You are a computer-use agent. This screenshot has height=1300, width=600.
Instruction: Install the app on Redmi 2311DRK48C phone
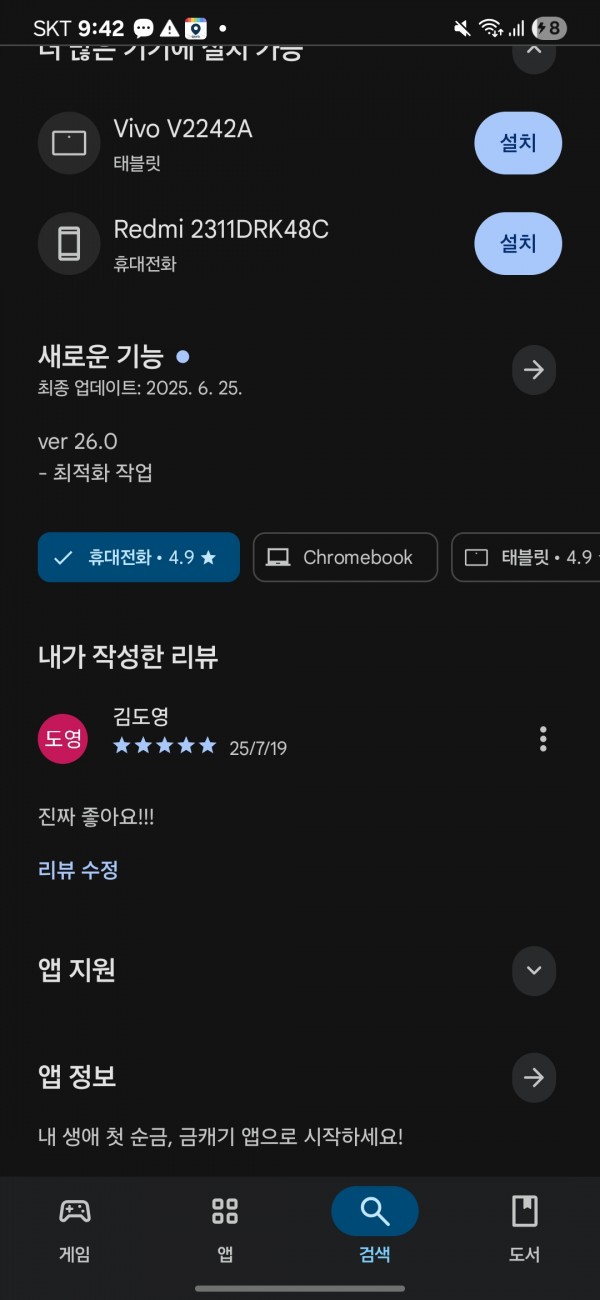pyautogui.click(x=517, y=243)
